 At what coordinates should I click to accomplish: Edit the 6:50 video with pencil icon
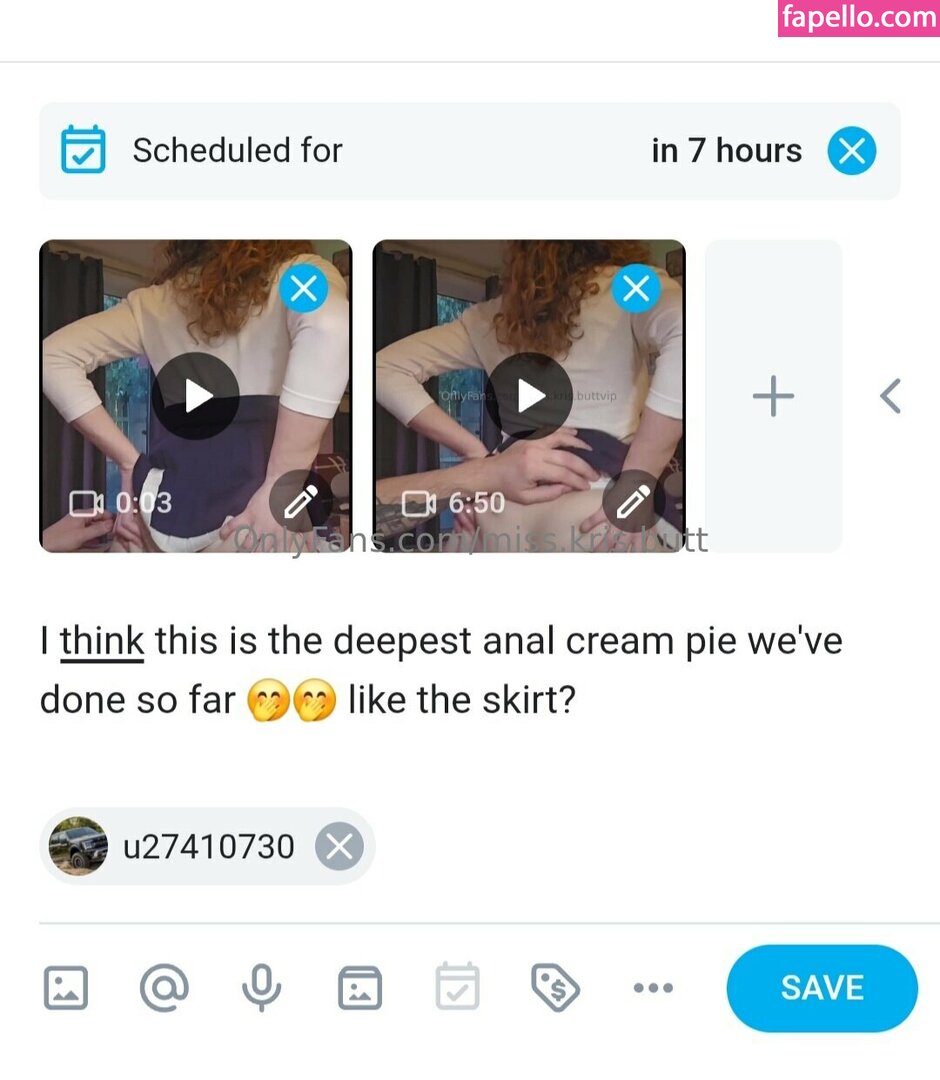(x=636, y=501)
